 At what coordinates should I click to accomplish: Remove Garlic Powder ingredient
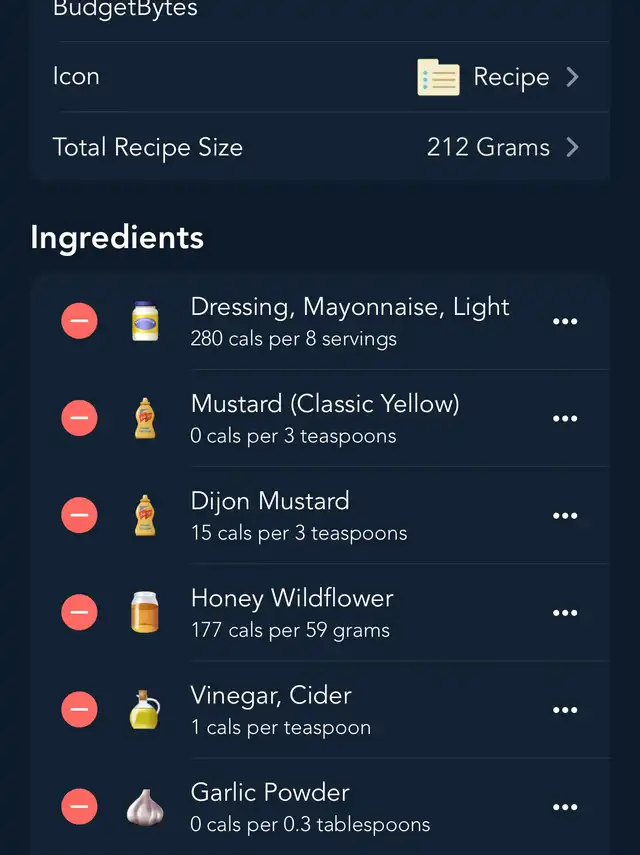[x=80, y=806]
